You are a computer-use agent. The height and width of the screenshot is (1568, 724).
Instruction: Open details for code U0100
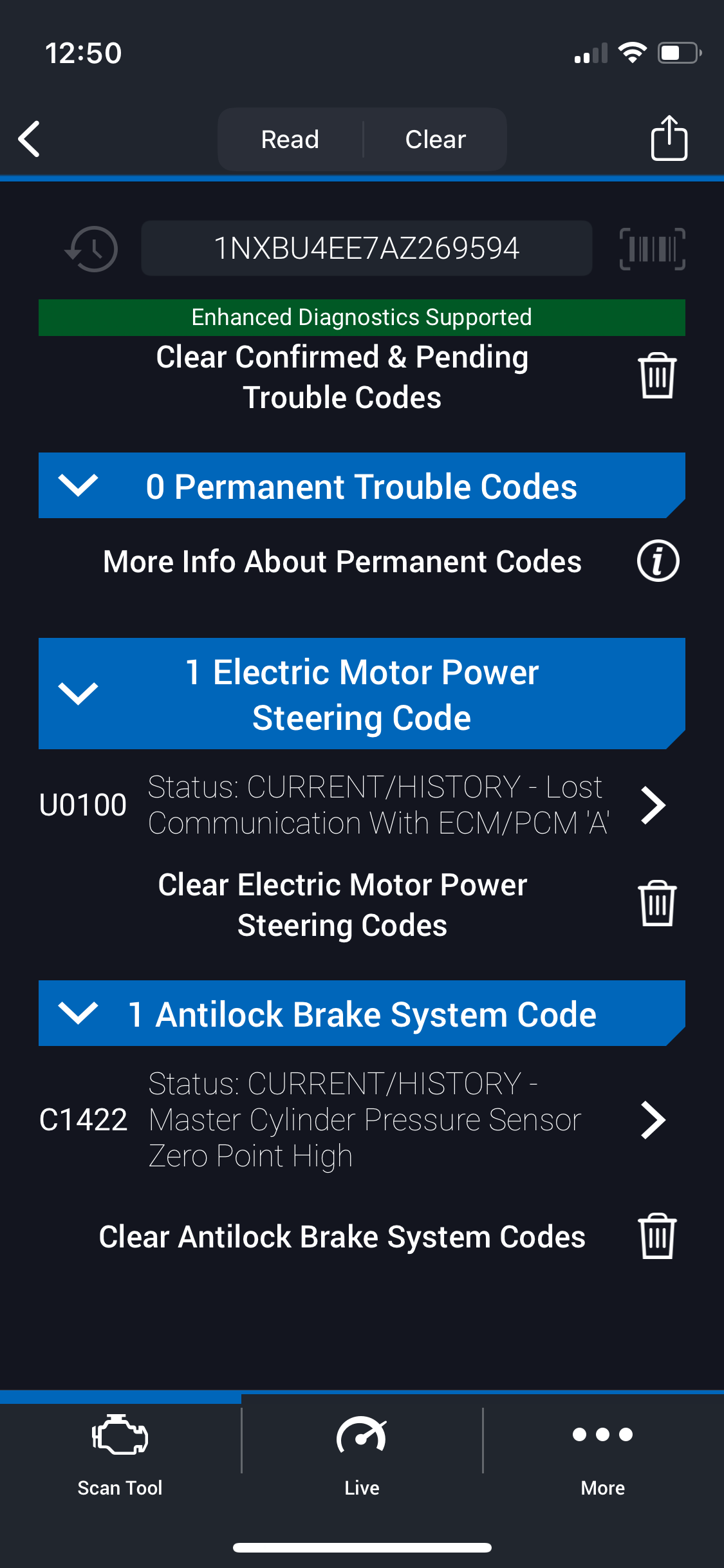[653, 805]
